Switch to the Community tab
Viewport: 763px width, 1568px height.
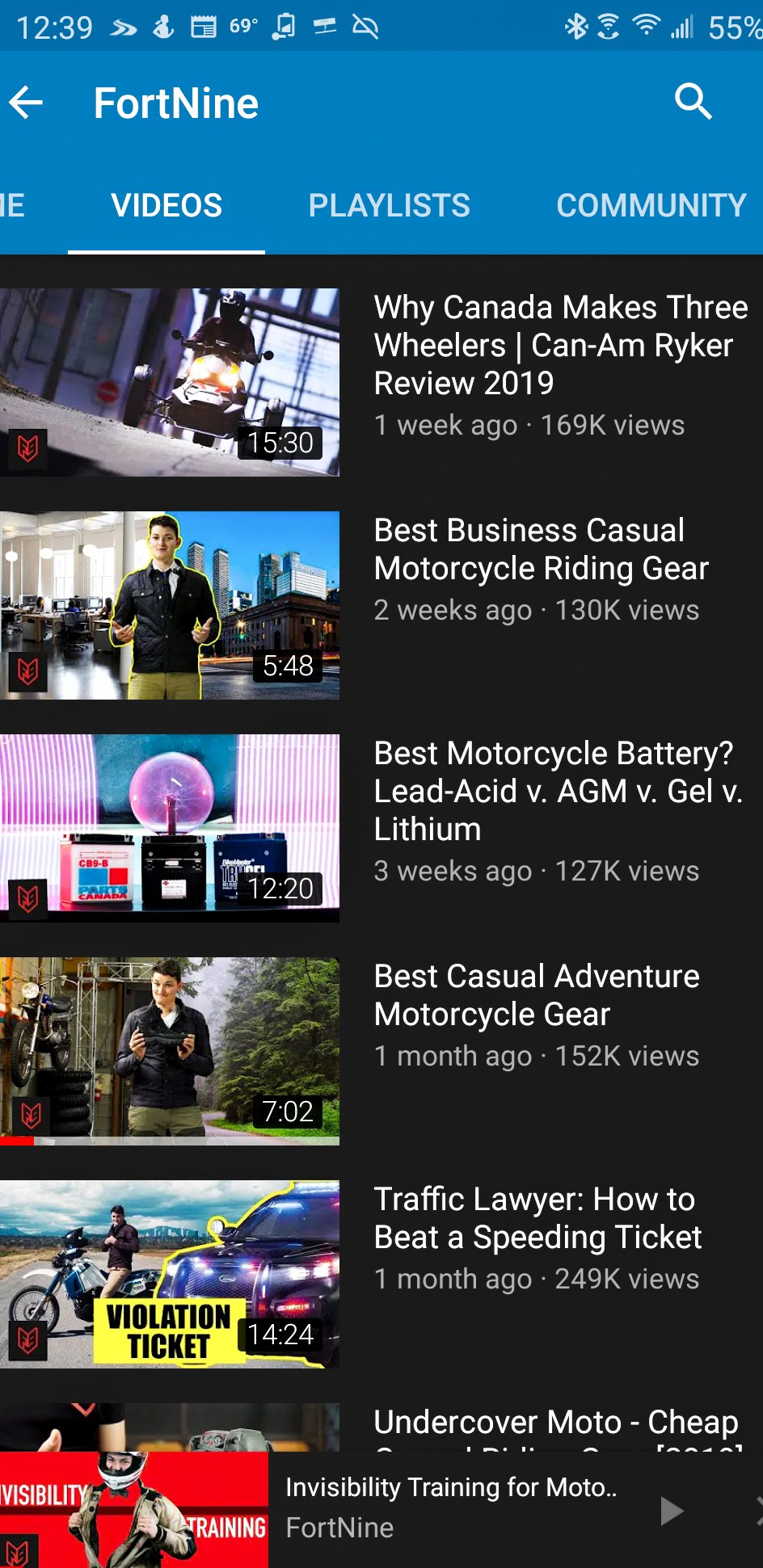[651, 205]
